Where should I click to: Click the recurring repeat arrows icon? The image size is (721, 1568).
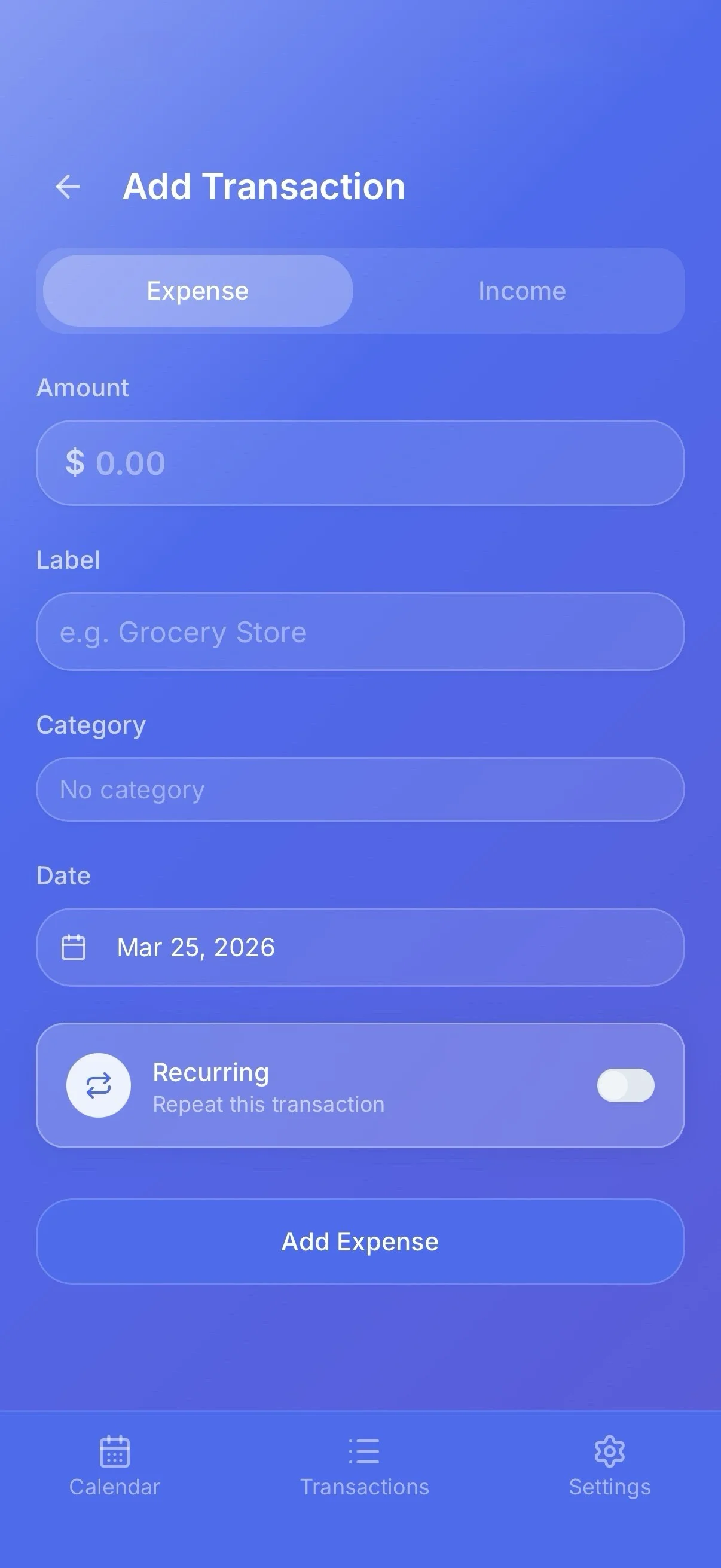pos(98,1085)
